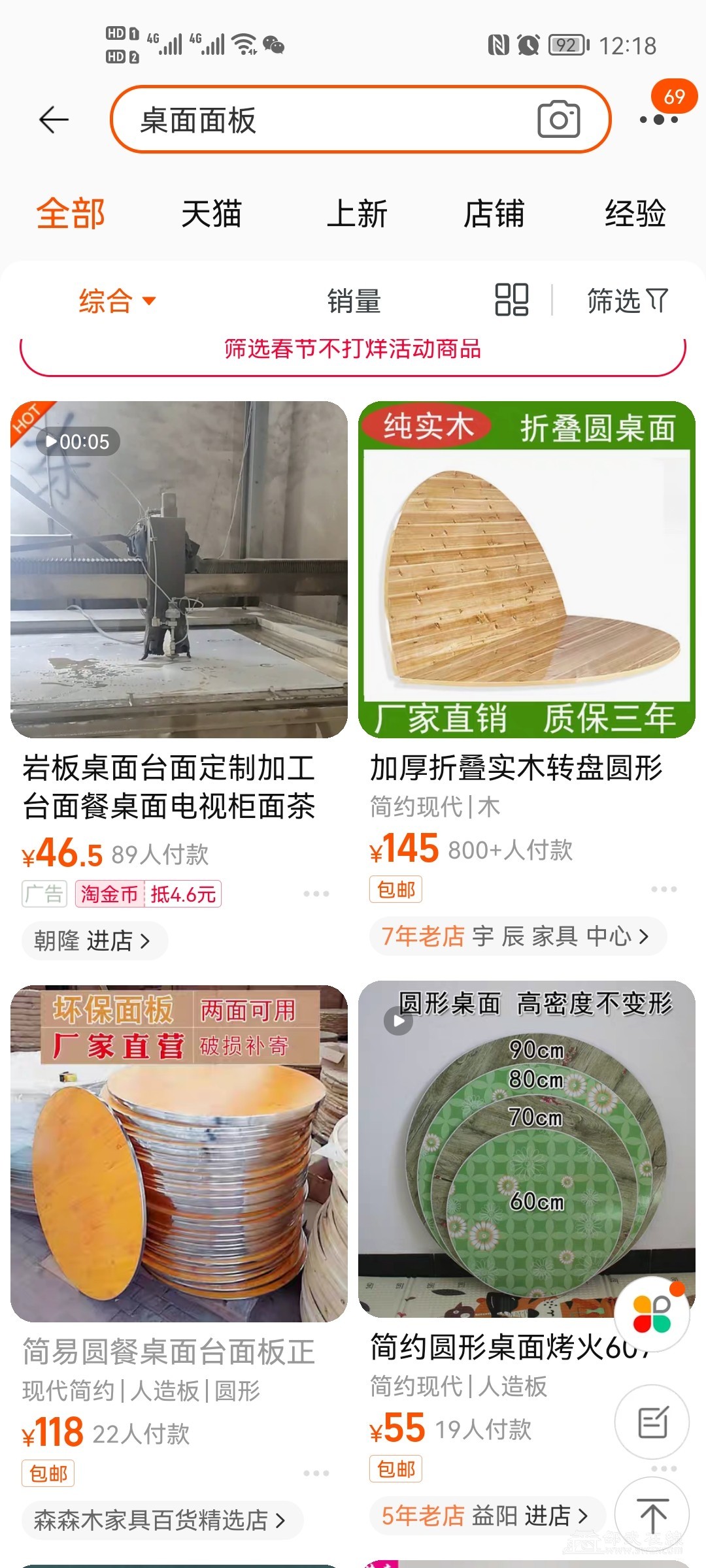Screen dimensions: 706x1568
Task: Open camera image search
Action: coord(558,119)
